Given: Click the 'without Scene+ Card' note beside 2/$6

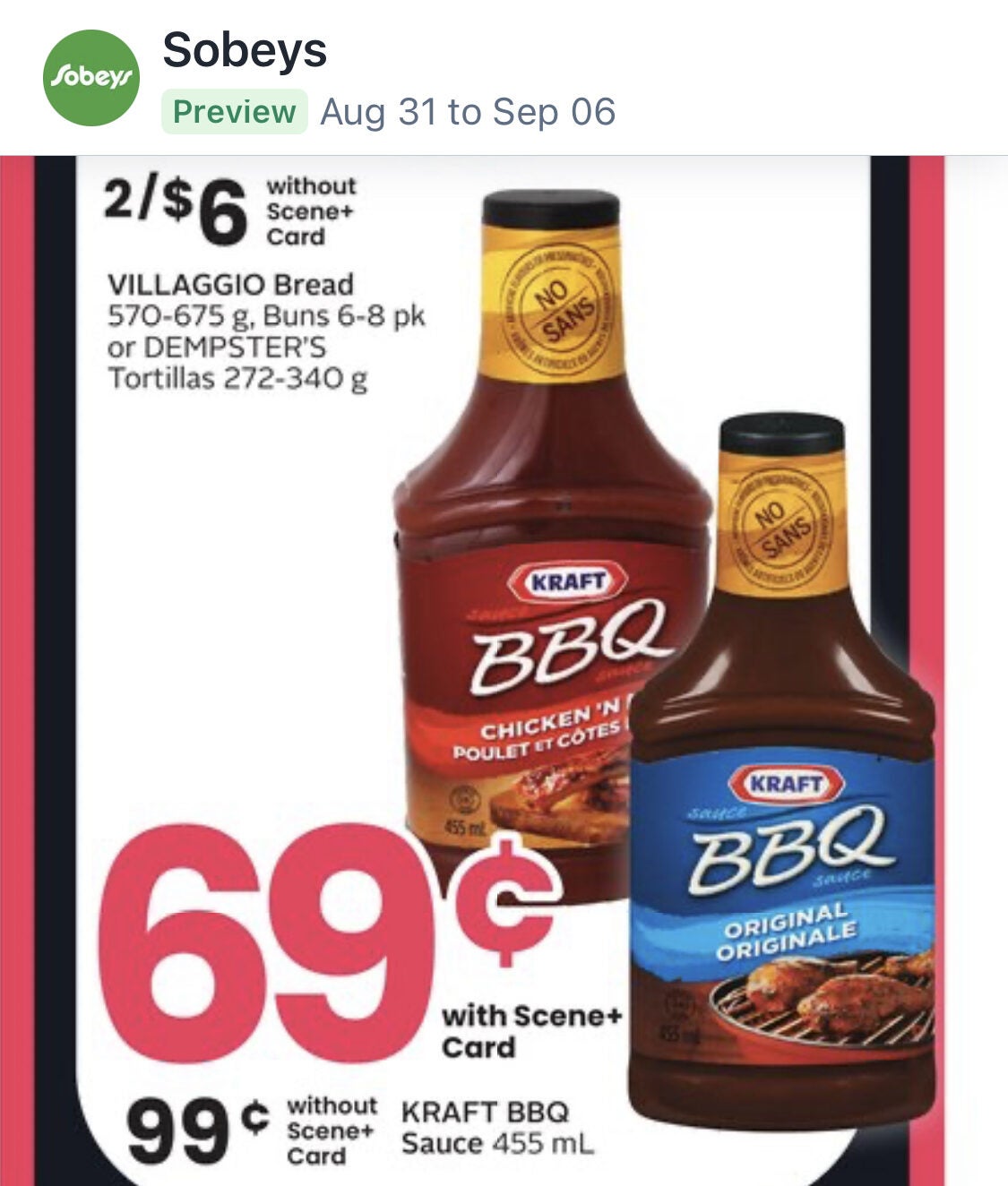Looking at the screenshot, I should 309,211.
